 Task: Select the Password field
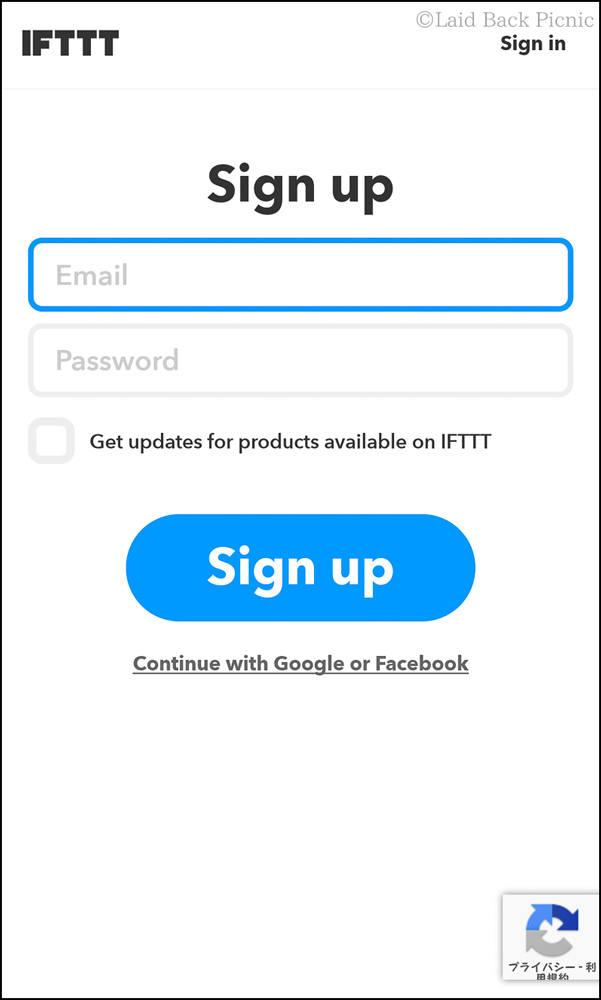pos(300,360)
